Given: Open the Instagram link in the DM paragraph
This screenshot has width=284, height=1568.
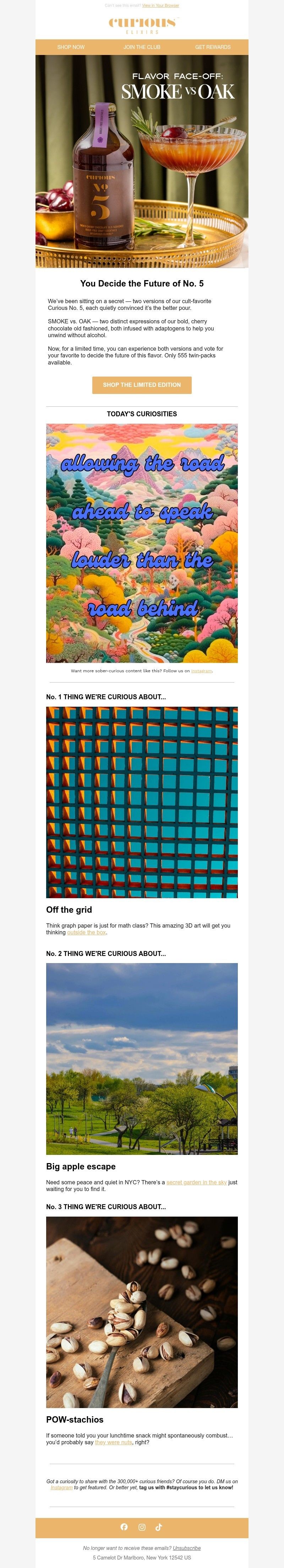Looking at the screenshot, I should click(61, 1487).
